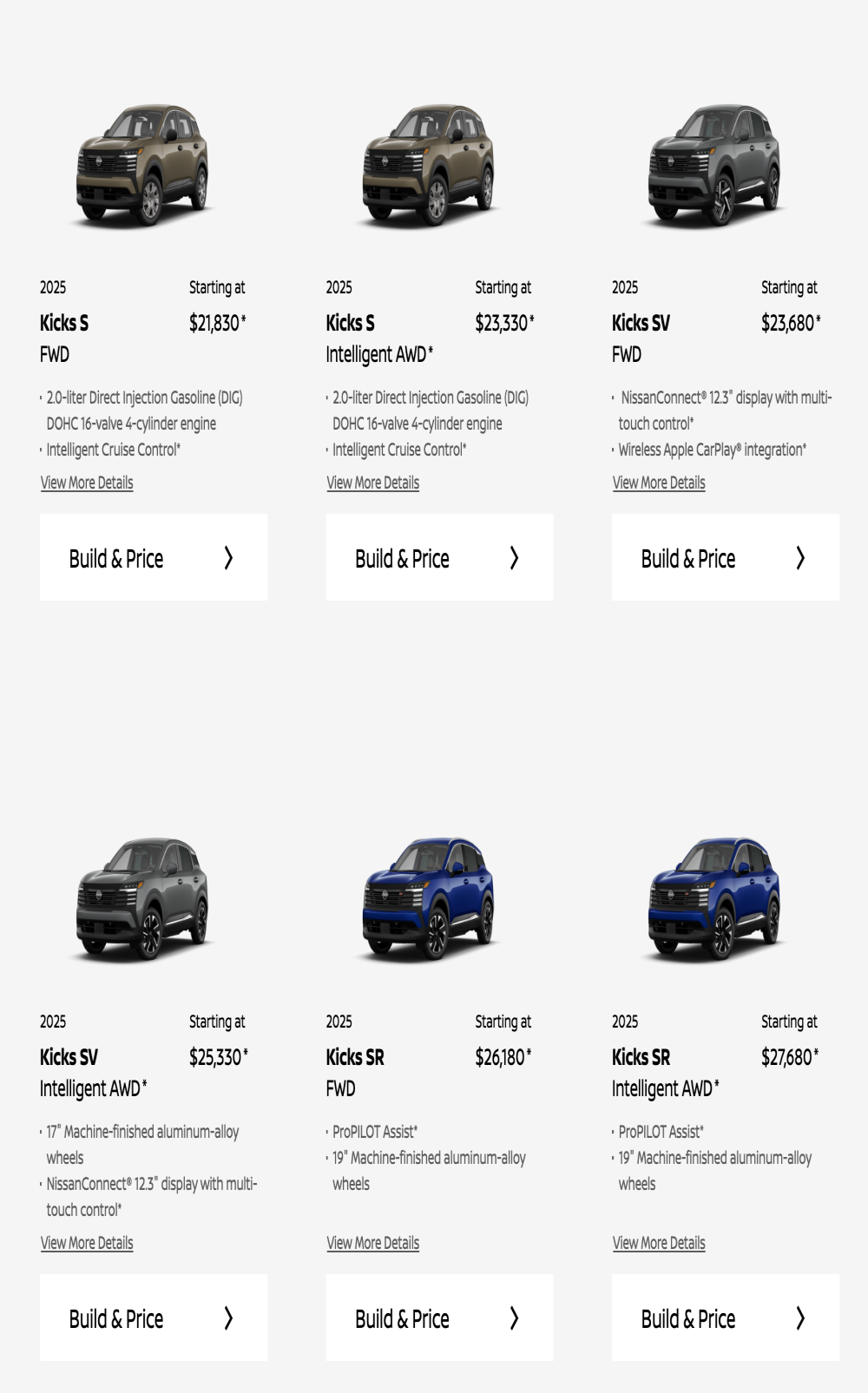Select Build & Price for Kicks SV FWD
This screenshot has width=868, height=1393.
[726, 557]
